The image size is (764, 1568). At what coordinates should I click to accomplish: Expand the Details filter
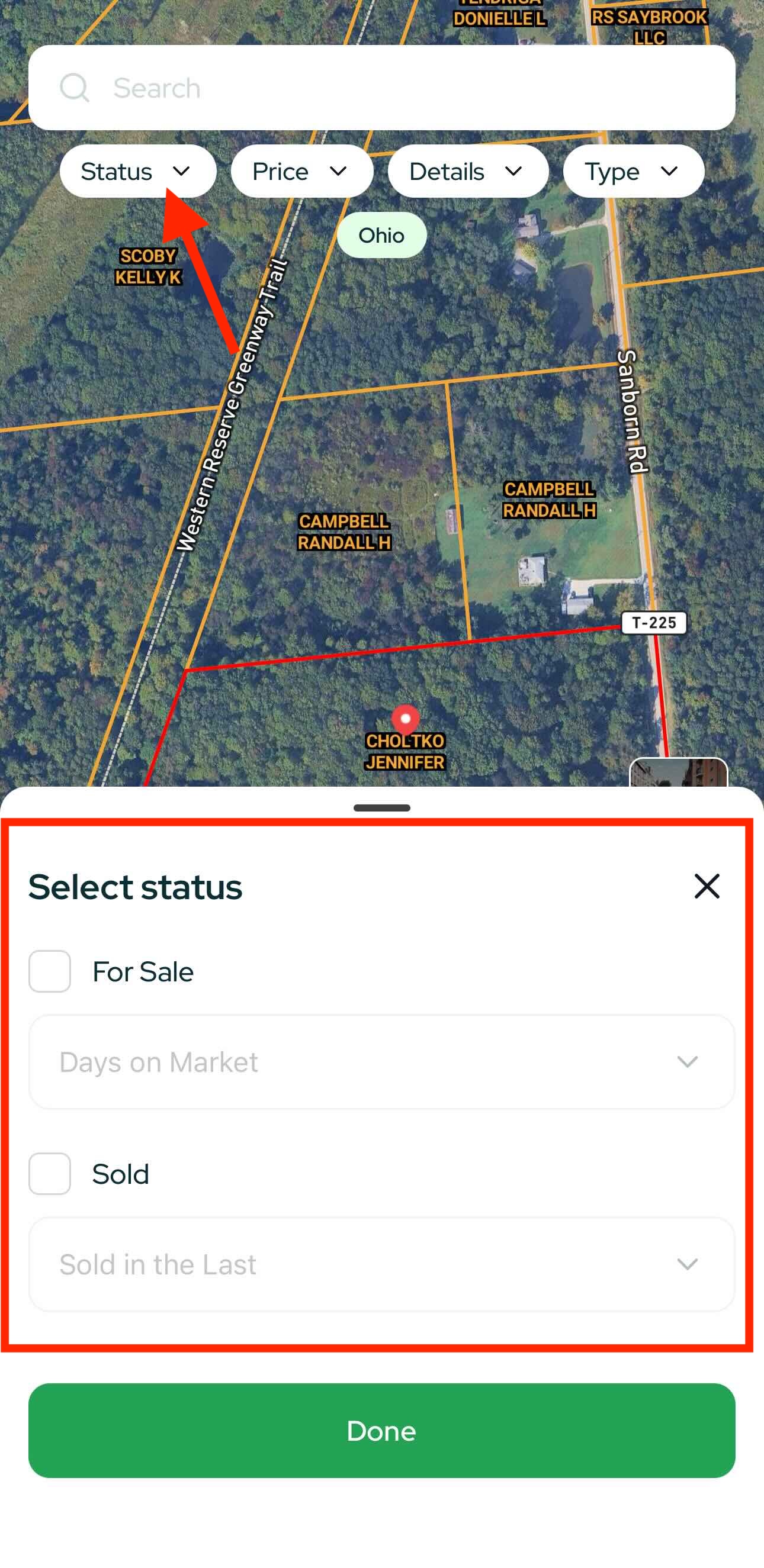467,172
